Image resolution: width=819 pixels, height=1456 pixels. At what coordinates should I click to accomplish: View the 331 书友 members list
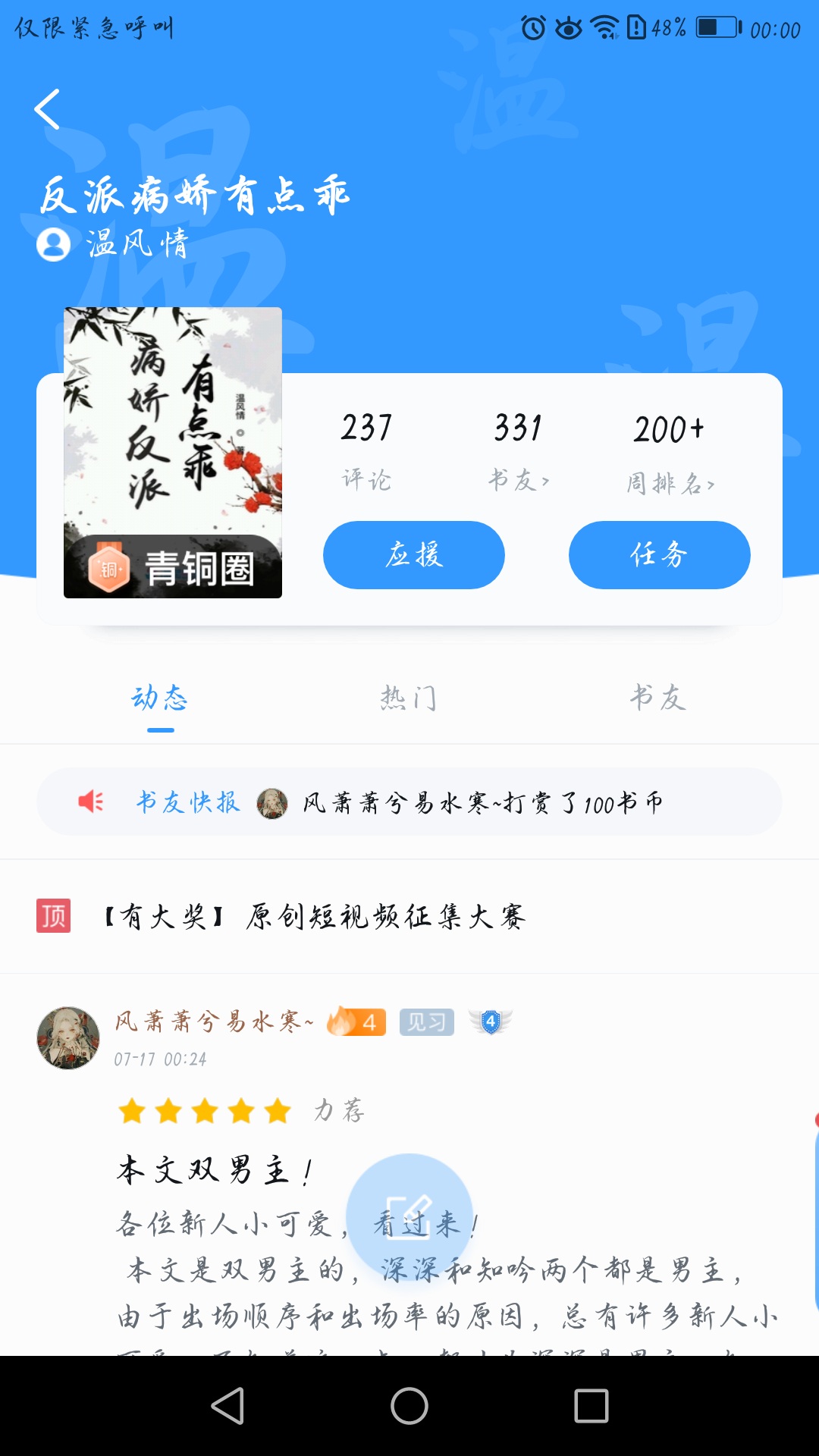point(518,450)
